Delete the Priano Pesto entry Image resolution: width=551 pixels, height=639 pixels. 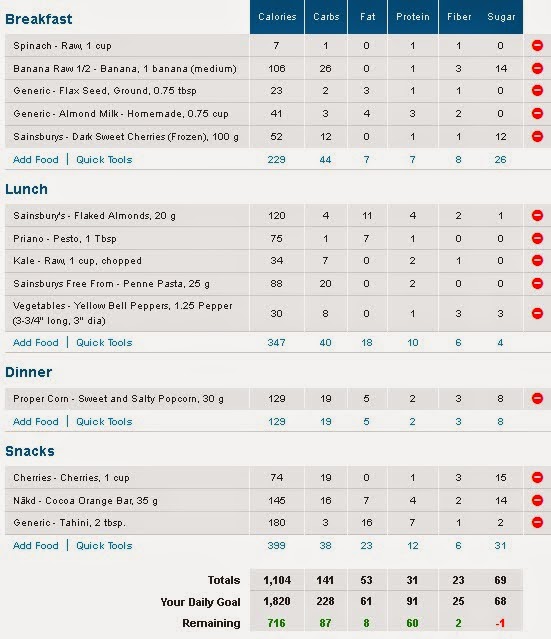(x=537, y=238)
